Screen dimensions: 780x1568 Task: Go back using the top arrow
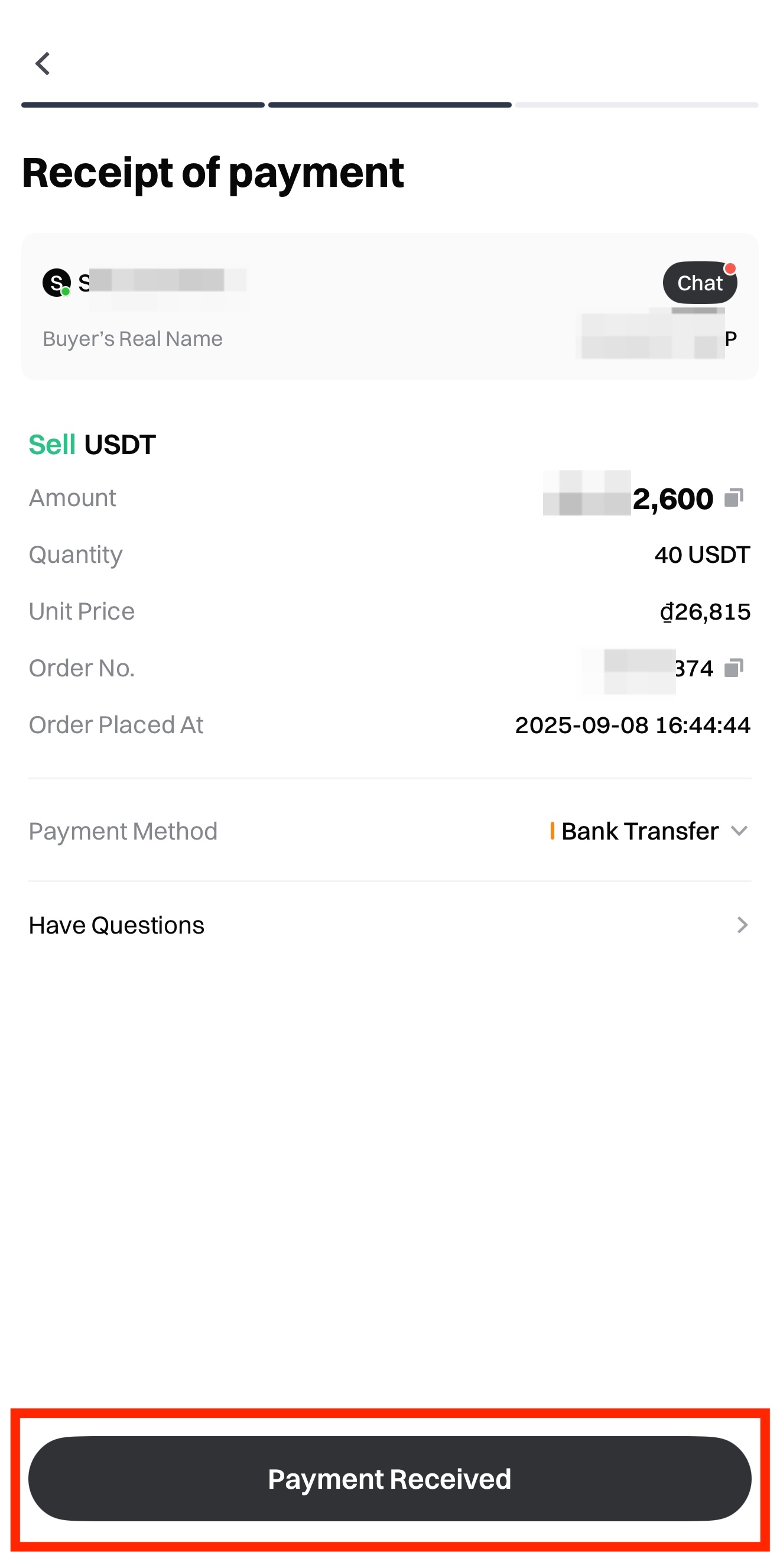coord(43,63)
